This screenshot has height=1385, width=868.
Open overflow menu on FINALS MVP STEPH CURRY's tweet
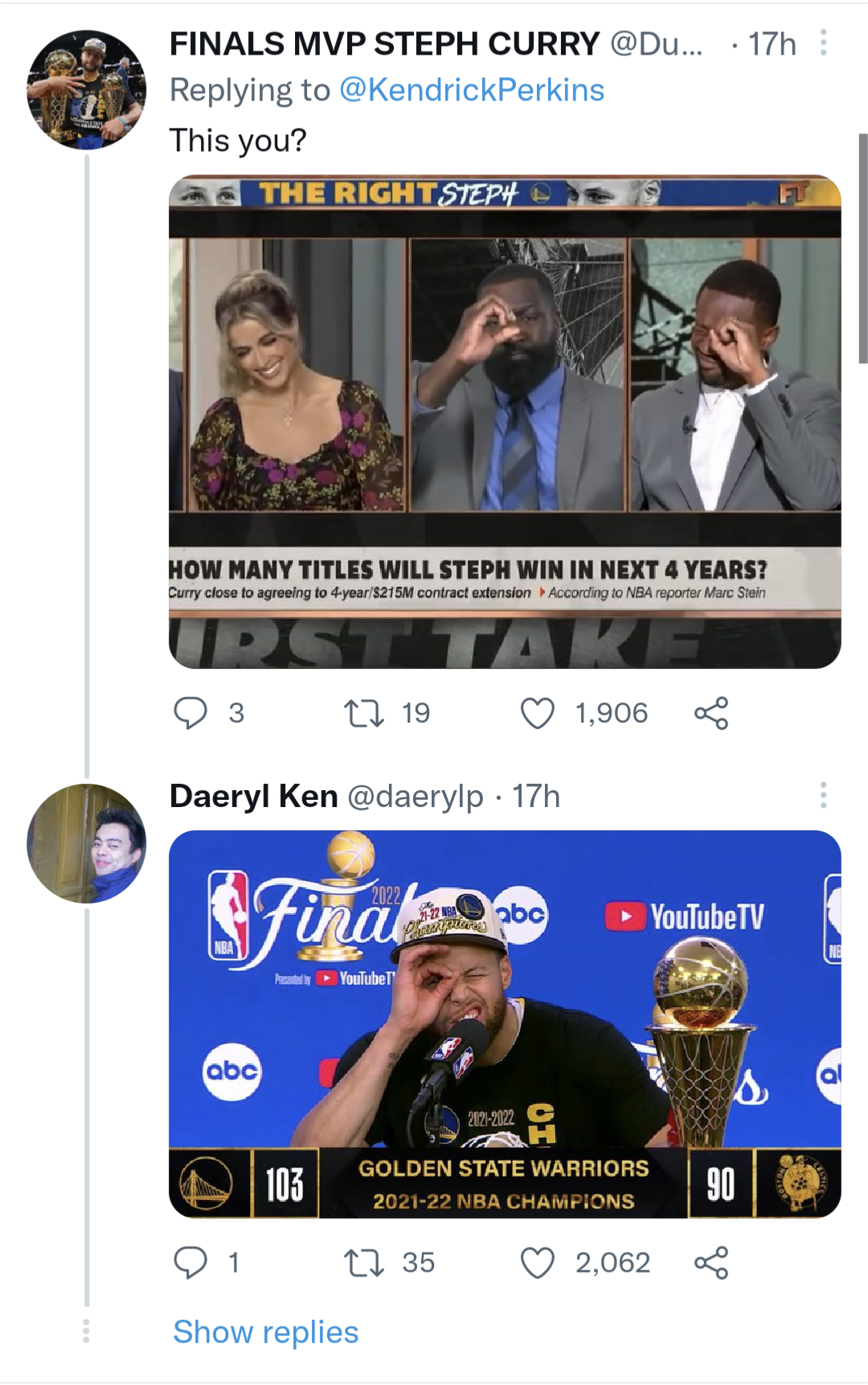pyautogui.click(x=823, y=43)
